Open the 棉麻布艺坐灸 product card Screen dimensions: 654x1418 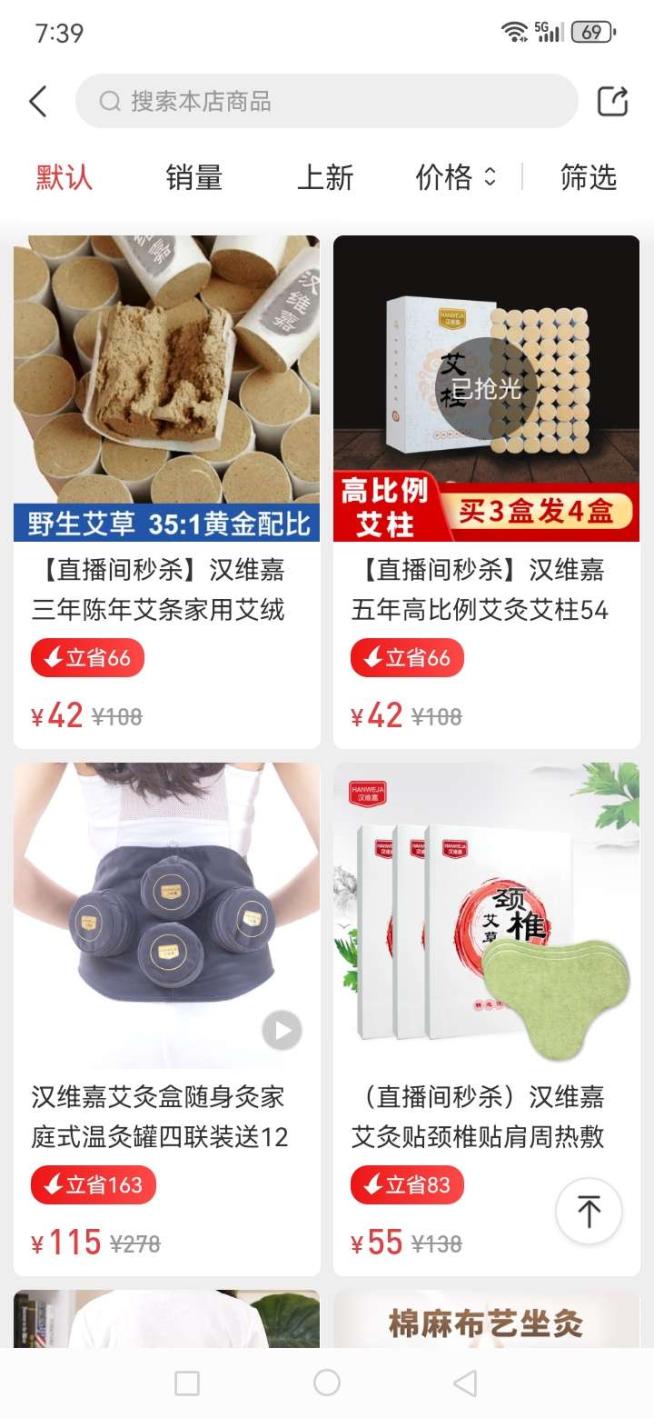[x=486, y=1320]
